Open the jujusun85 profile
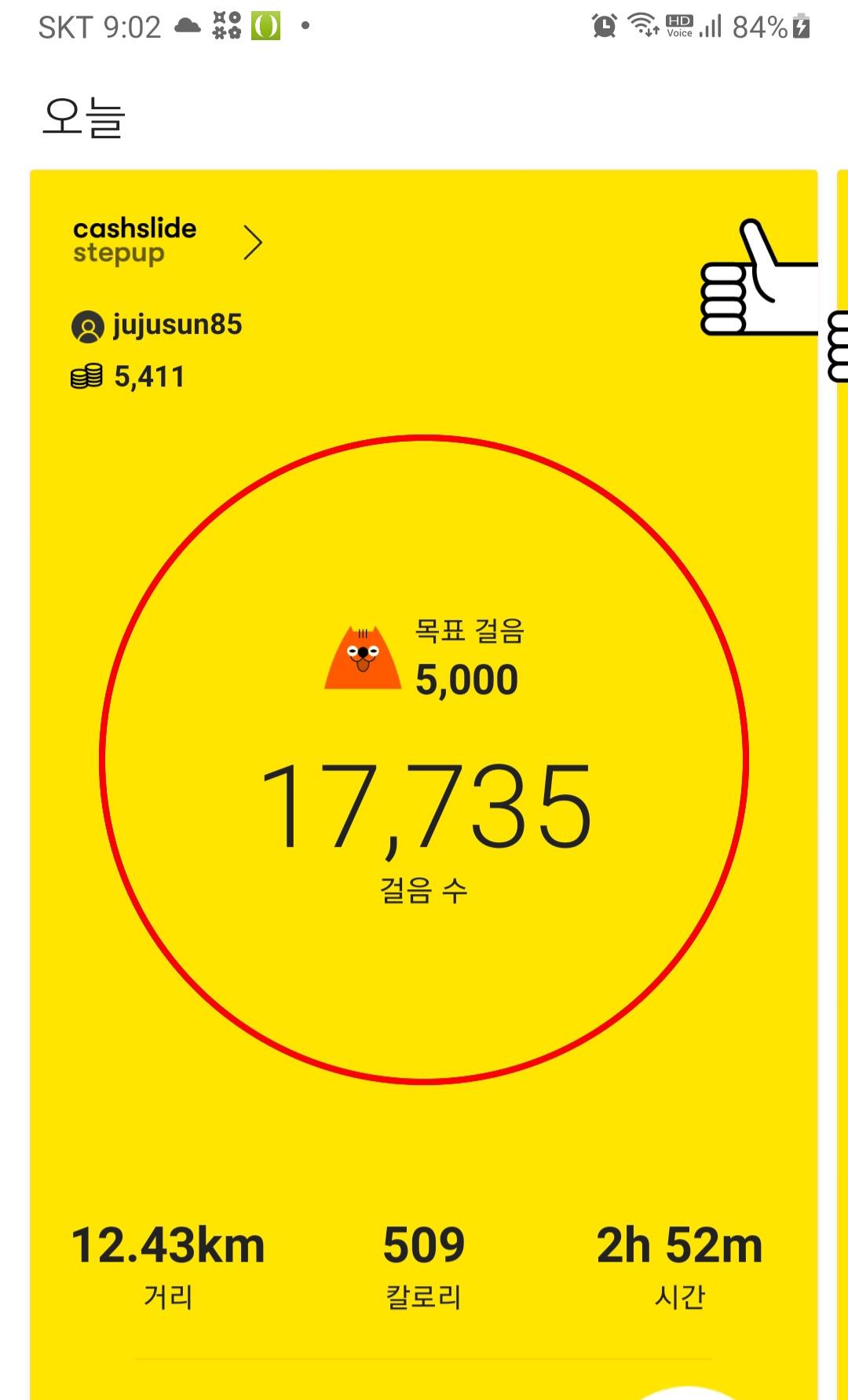848x1400 pixels. tap(157, 325)
